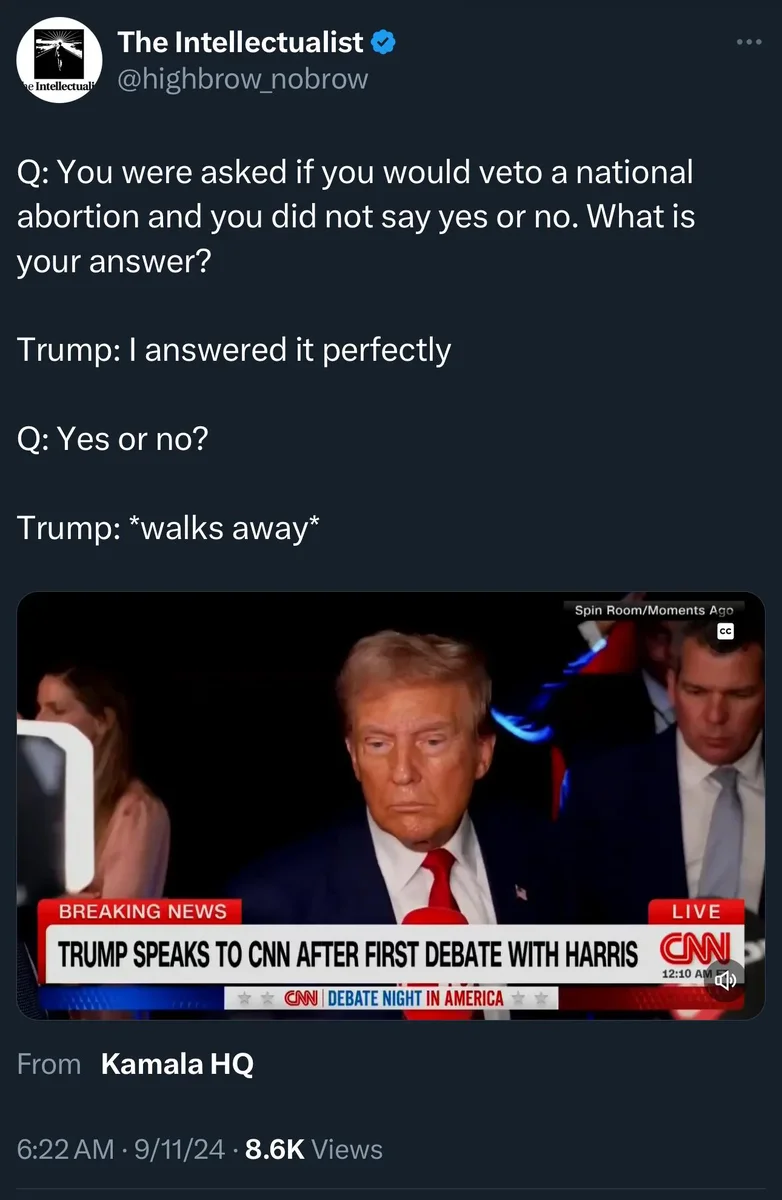782x1200 pixels.
Task: Open the Kamala HQ source account
Action: tap(177, 1063)
